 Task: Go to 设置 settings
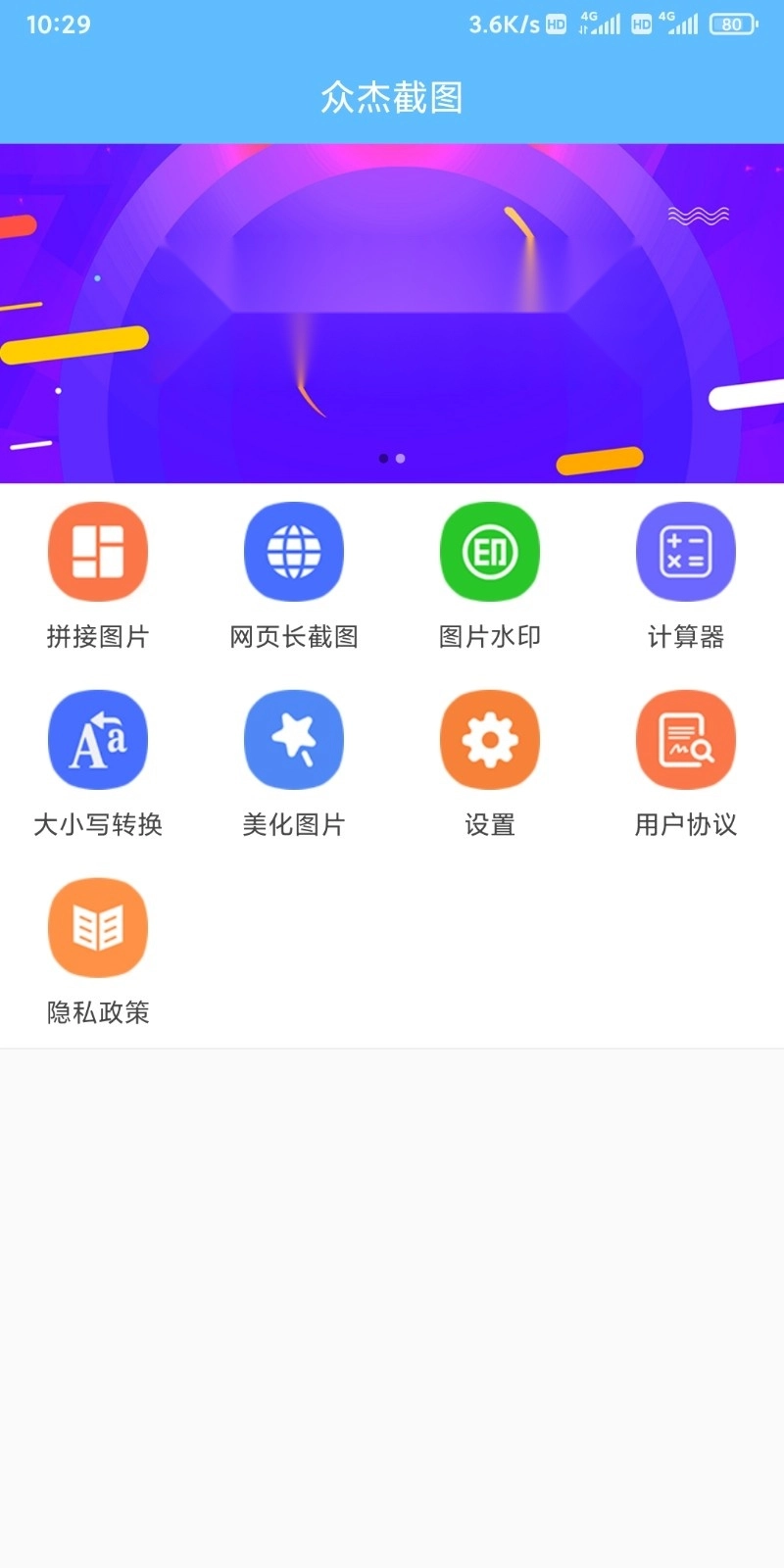[490, 741]
